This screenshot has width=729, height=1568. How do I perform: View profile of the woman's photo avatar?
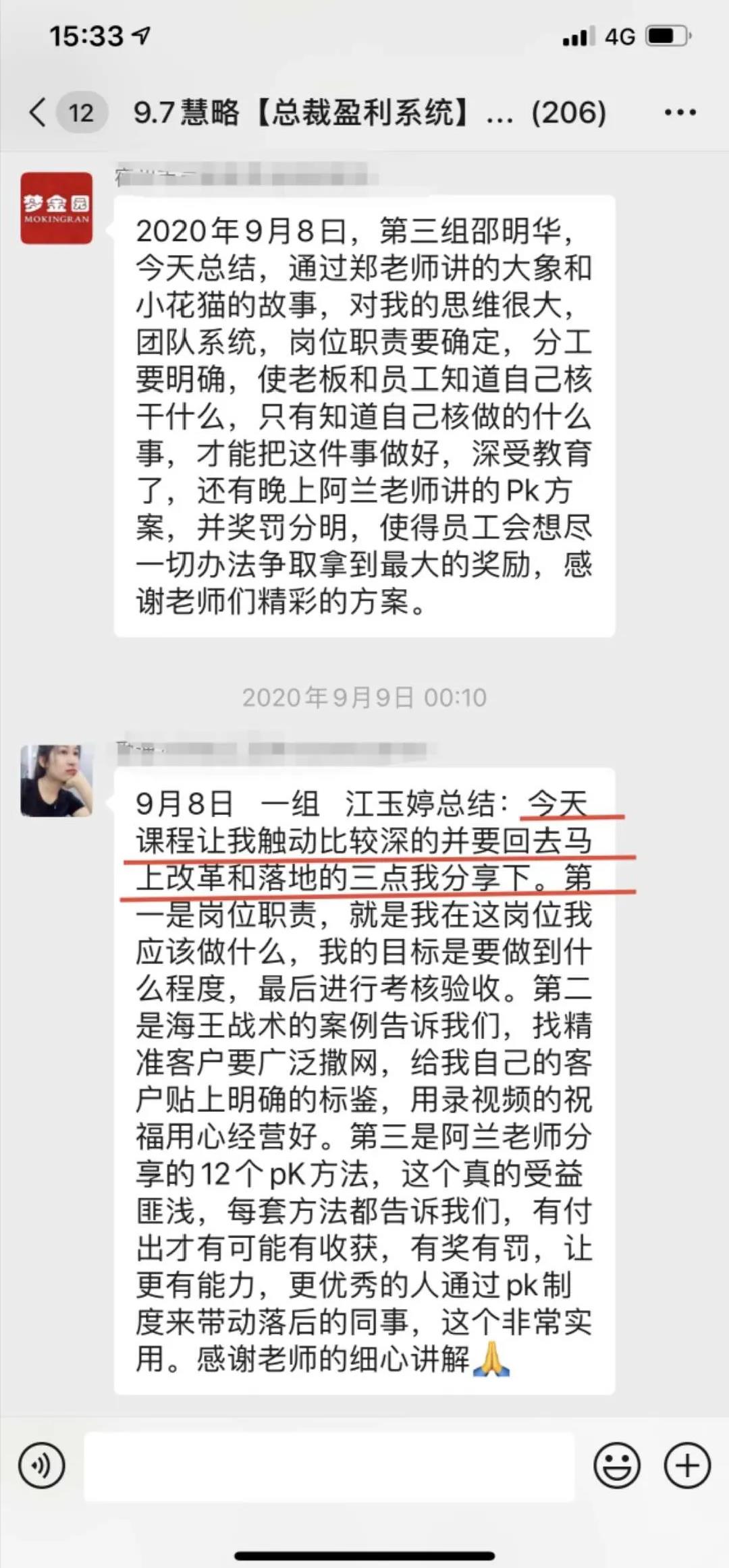[x=57, y=781]
